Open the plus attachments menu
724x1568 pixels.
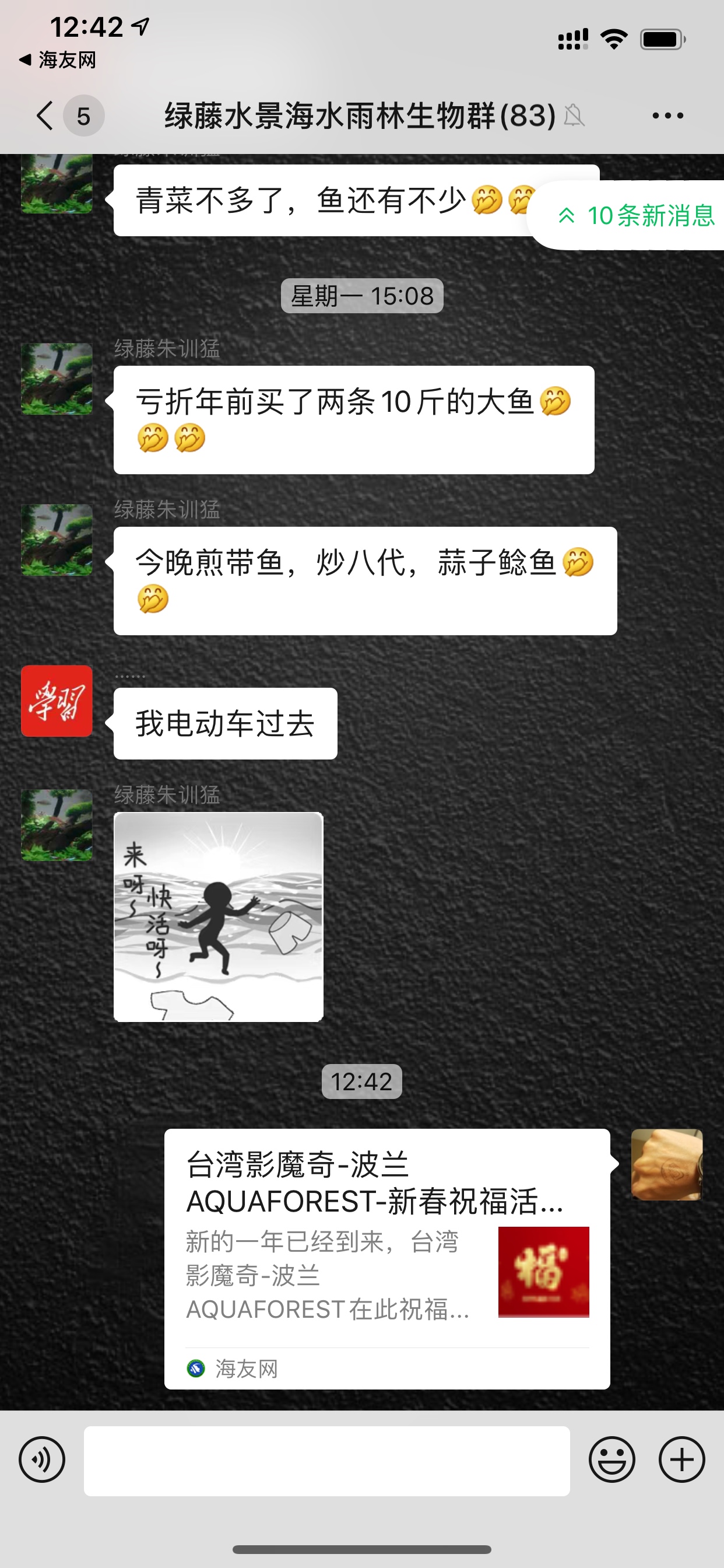pyautogui.click(x=681, y=1459)
